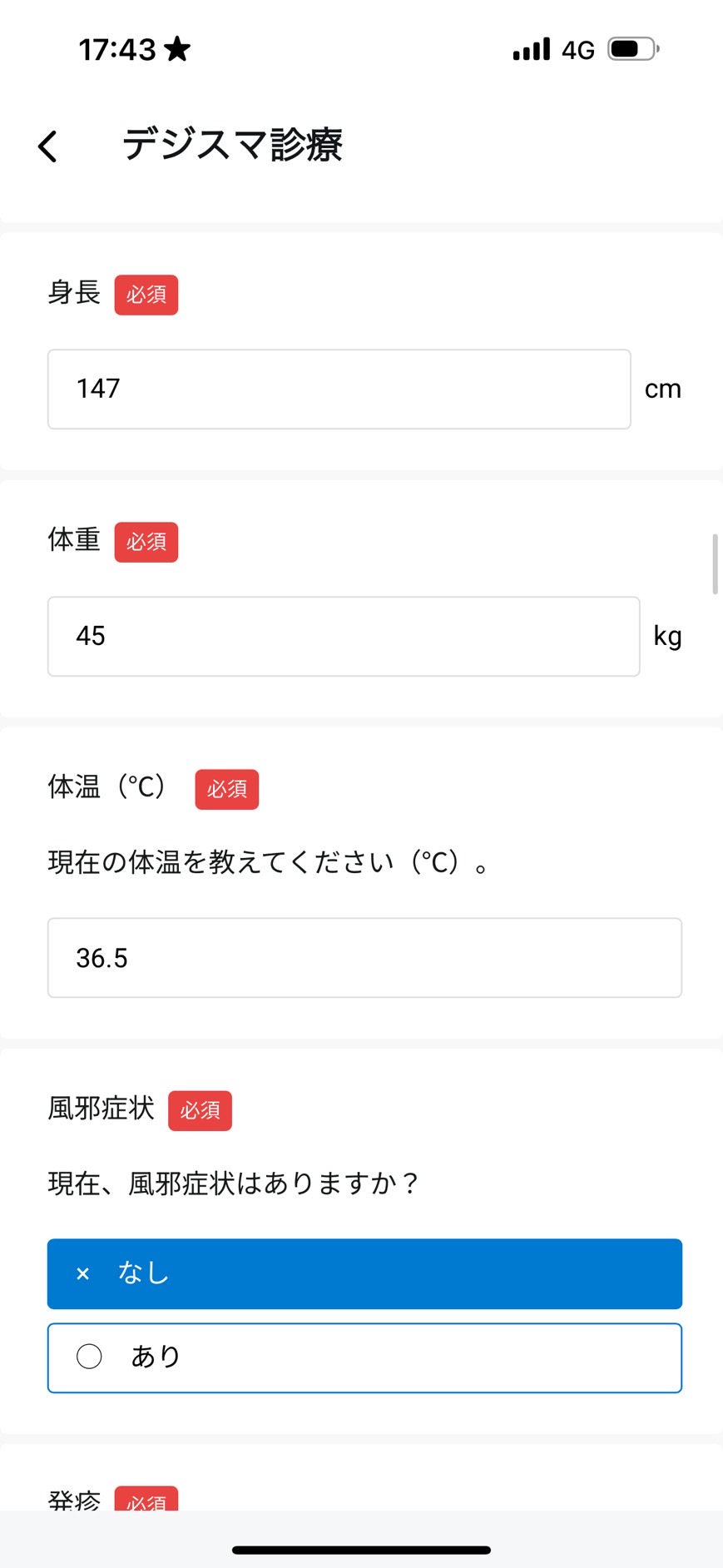
Task: Edit the 体重 weight field
Action: point(344,636)
